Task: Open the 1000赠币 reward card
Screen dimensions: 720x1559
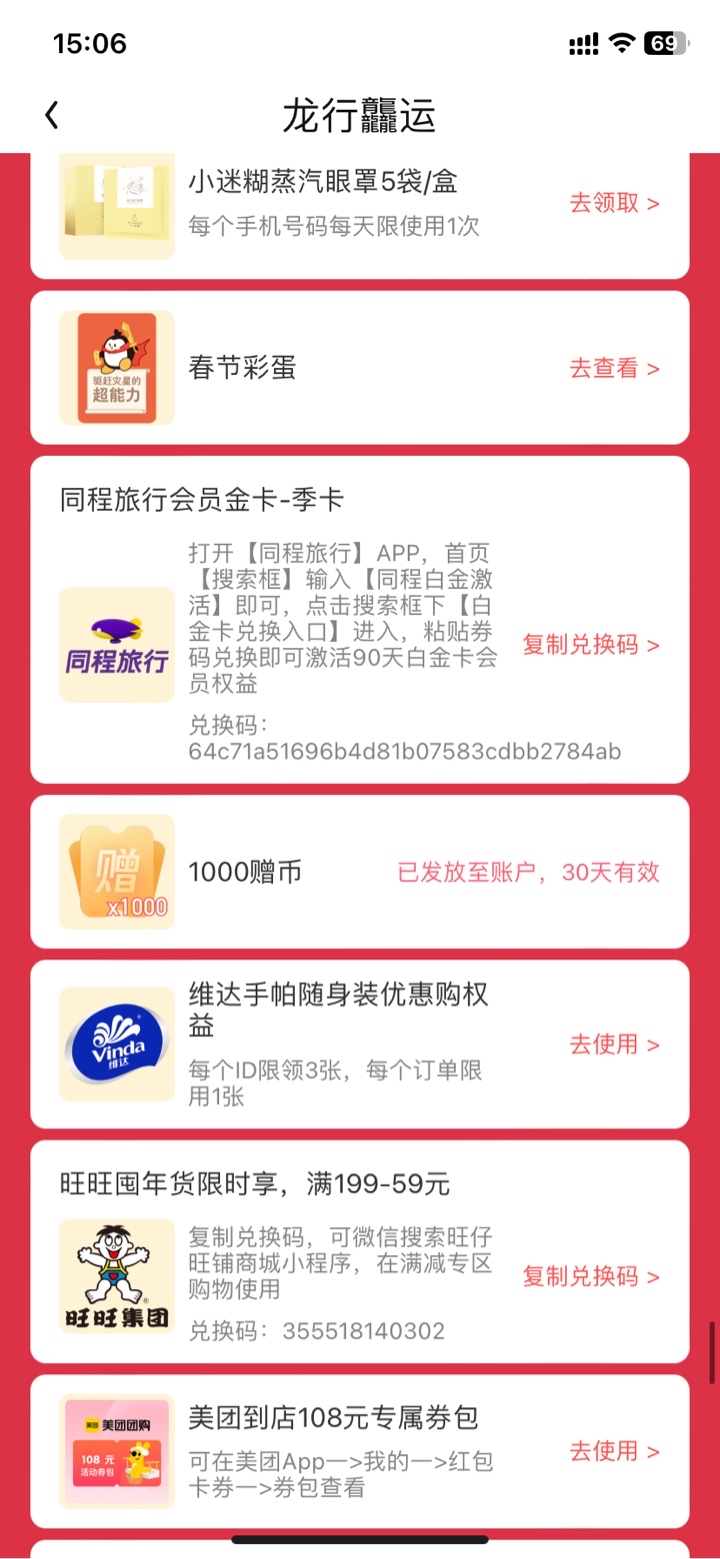Action: (x=360, y=872)
